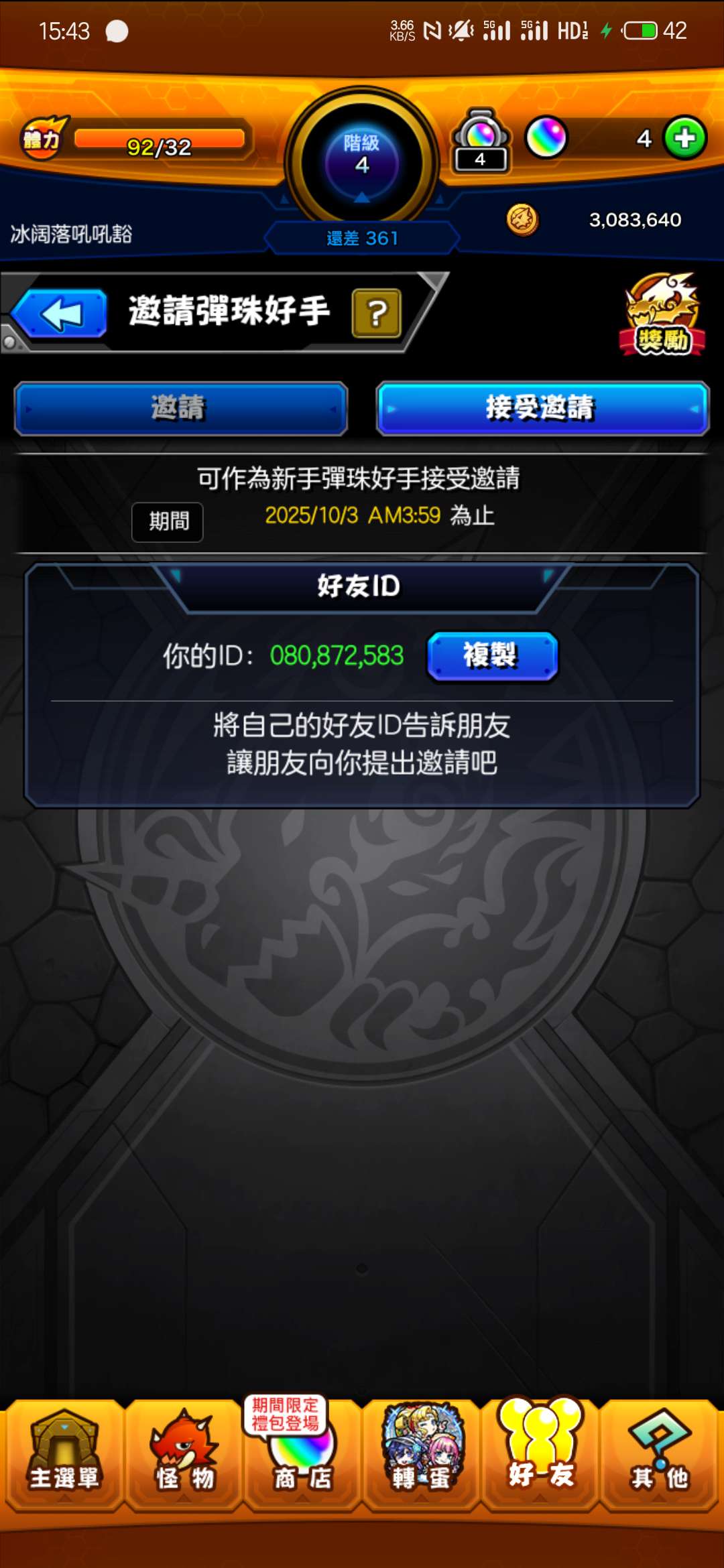Select the 好友 friends tab
Screen dimensions: 724x1568
(540, 1454)
